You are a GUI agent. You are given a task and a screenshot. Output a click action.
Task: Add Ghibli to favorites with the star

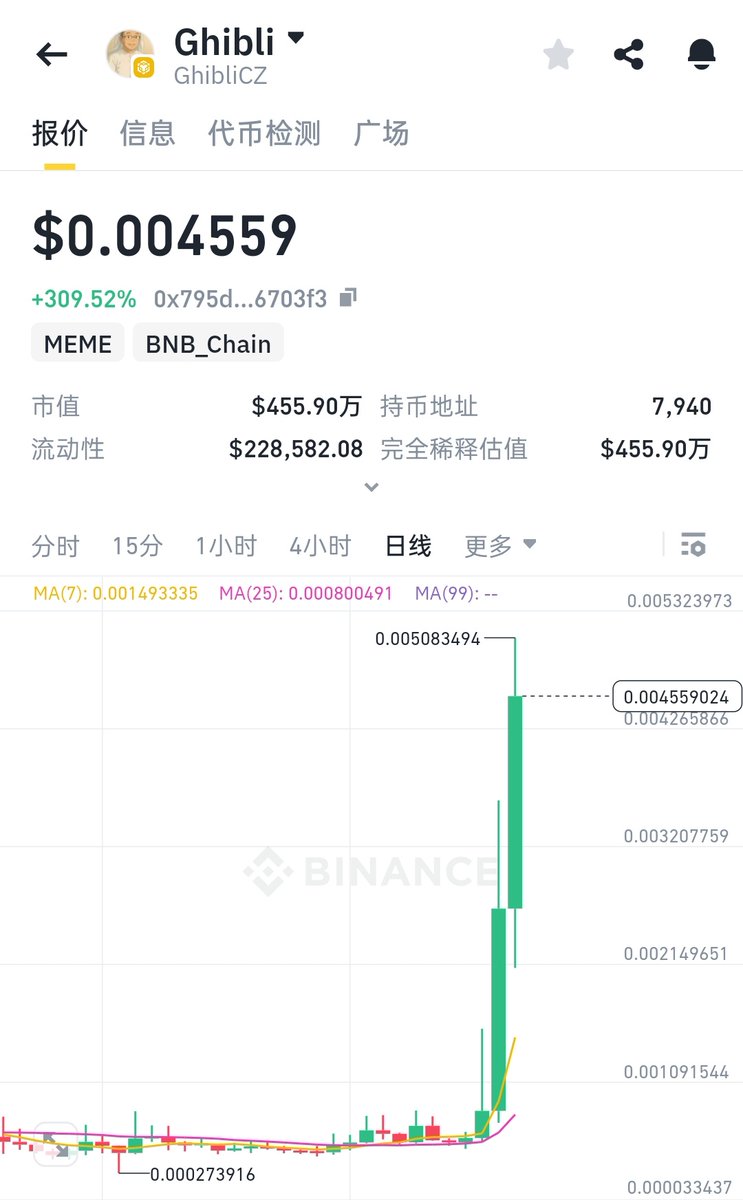(x=558, y=54)
